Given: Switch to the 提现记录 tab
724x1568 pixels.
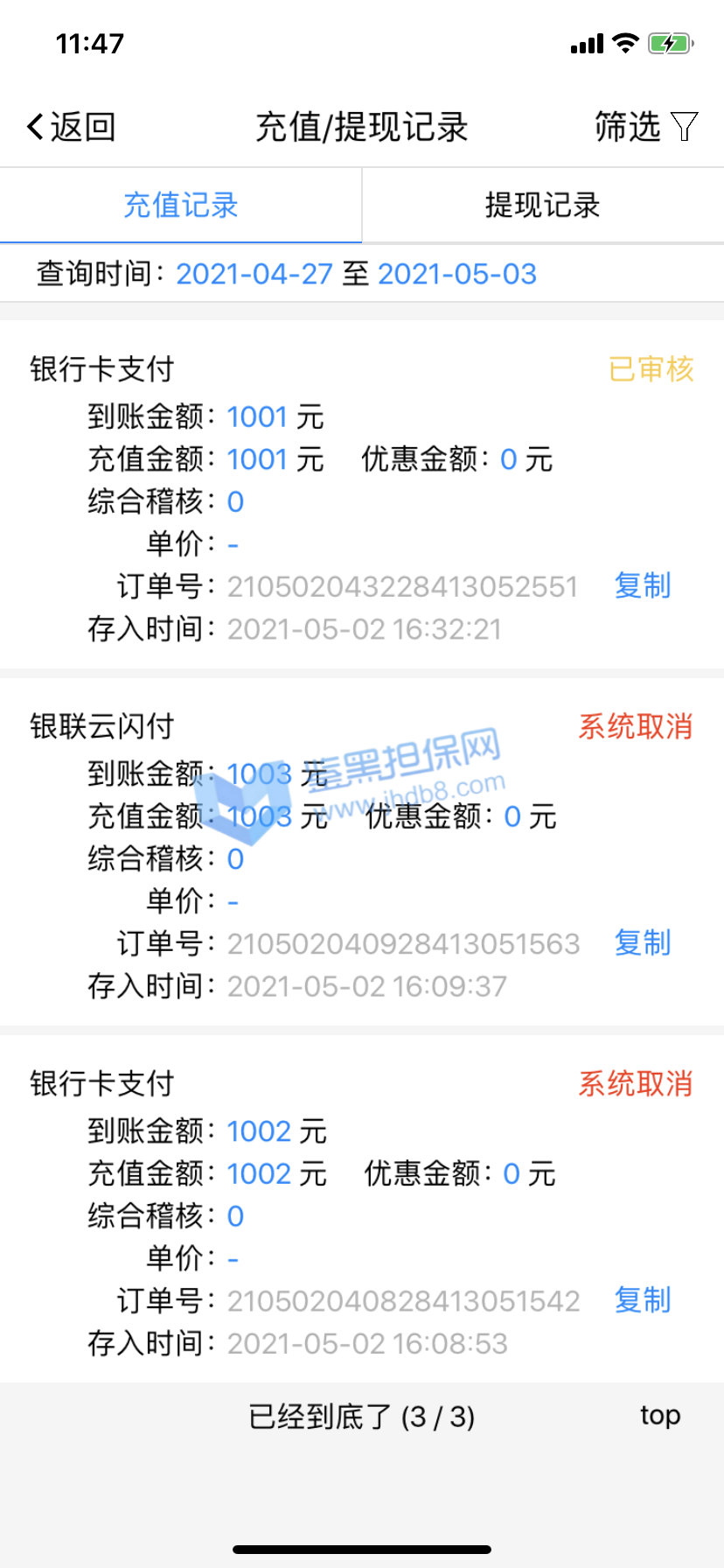Looking at the screenshot, I should (542, 206).
